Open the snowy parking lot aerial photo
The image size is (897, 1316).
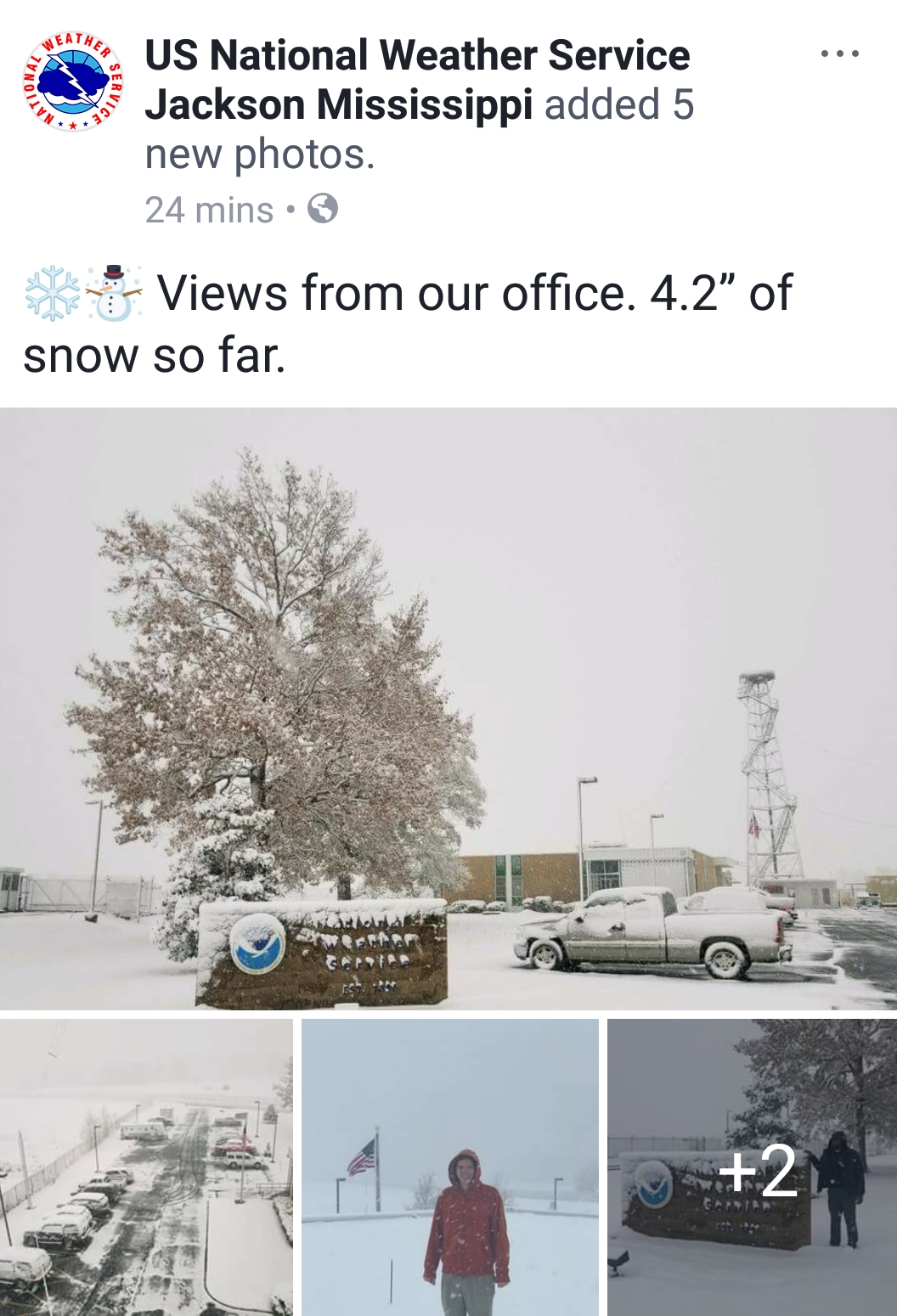point(146,1167)
